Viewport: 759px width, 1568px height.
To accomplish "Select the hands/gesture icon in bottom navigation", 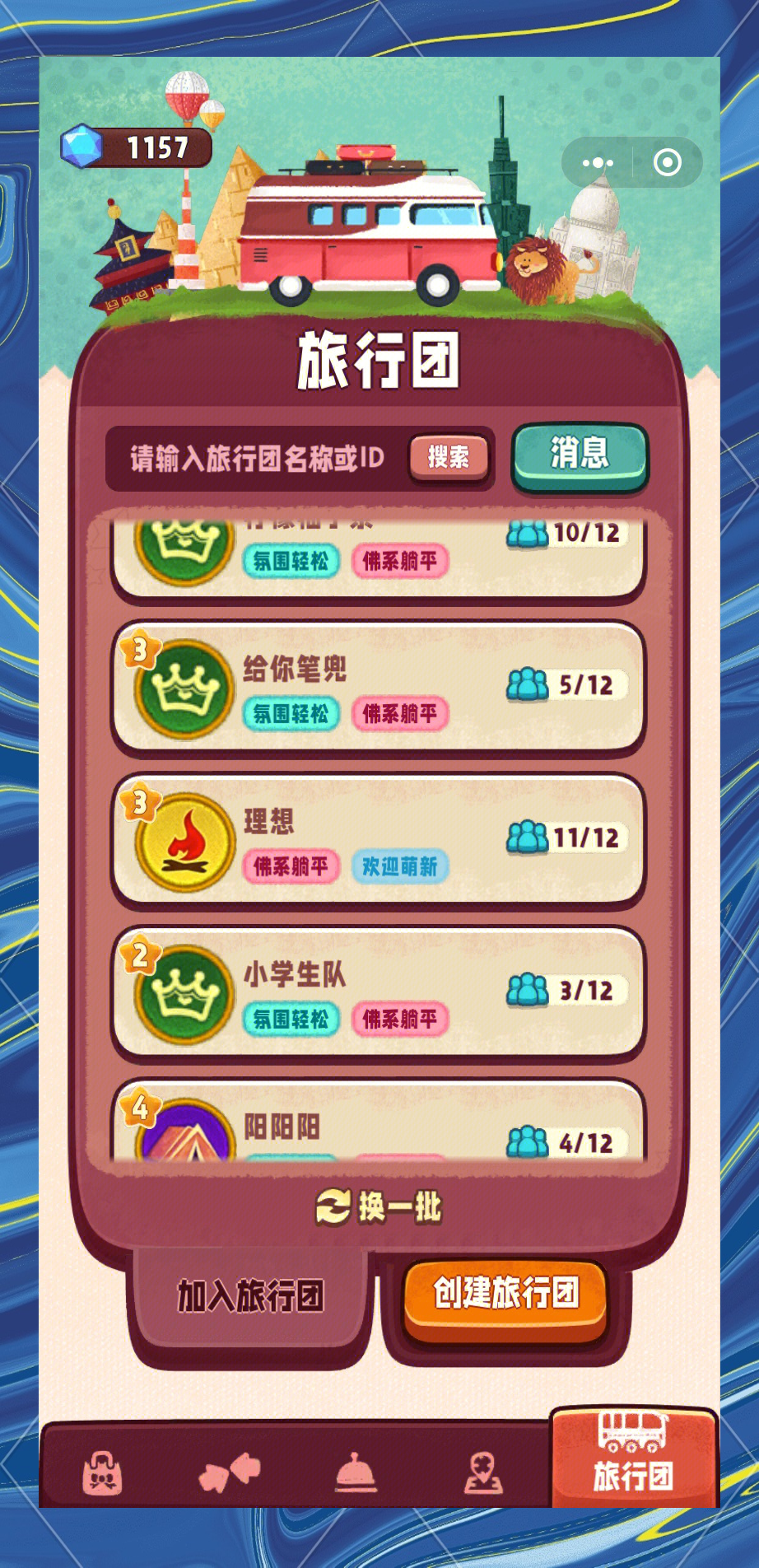I will click(x=230, y=1474).
